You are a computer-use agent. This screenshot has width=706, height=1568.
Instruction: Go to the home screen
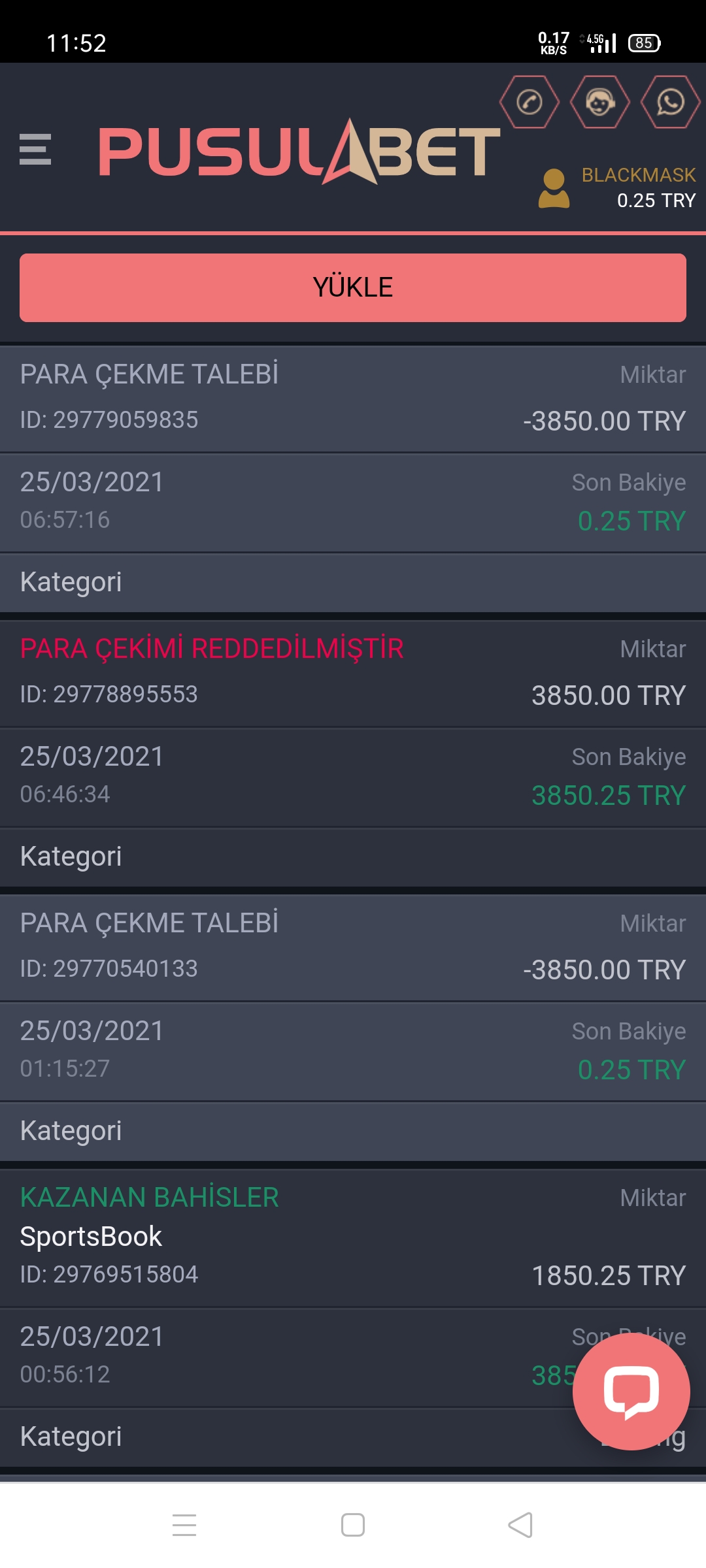point(353,1526)
